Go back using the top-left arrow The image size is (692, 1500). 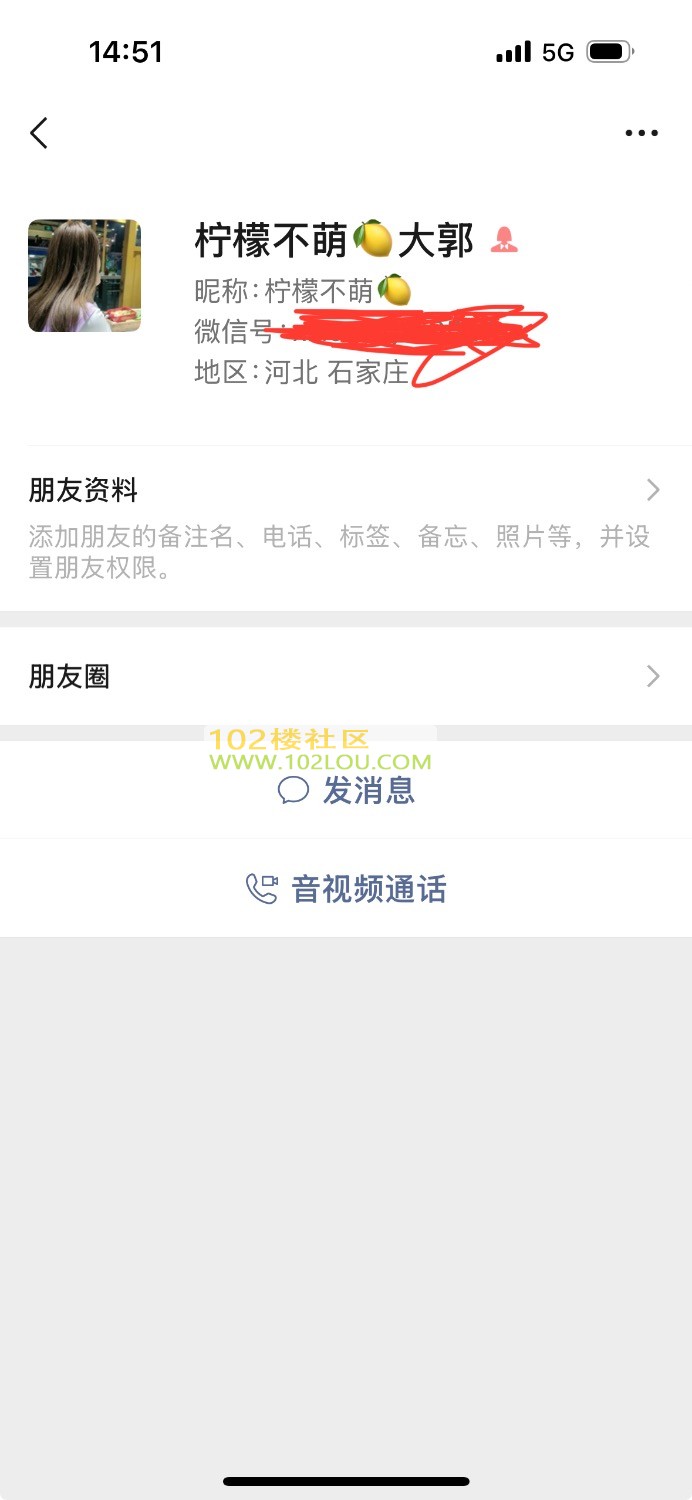[39, 133]
